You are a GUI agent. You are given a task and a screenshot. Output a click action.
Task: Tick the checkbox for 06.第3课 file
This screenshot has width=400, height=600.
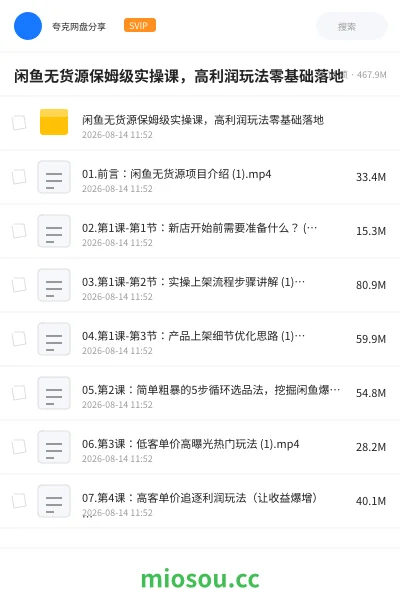[x=19, y=447]
